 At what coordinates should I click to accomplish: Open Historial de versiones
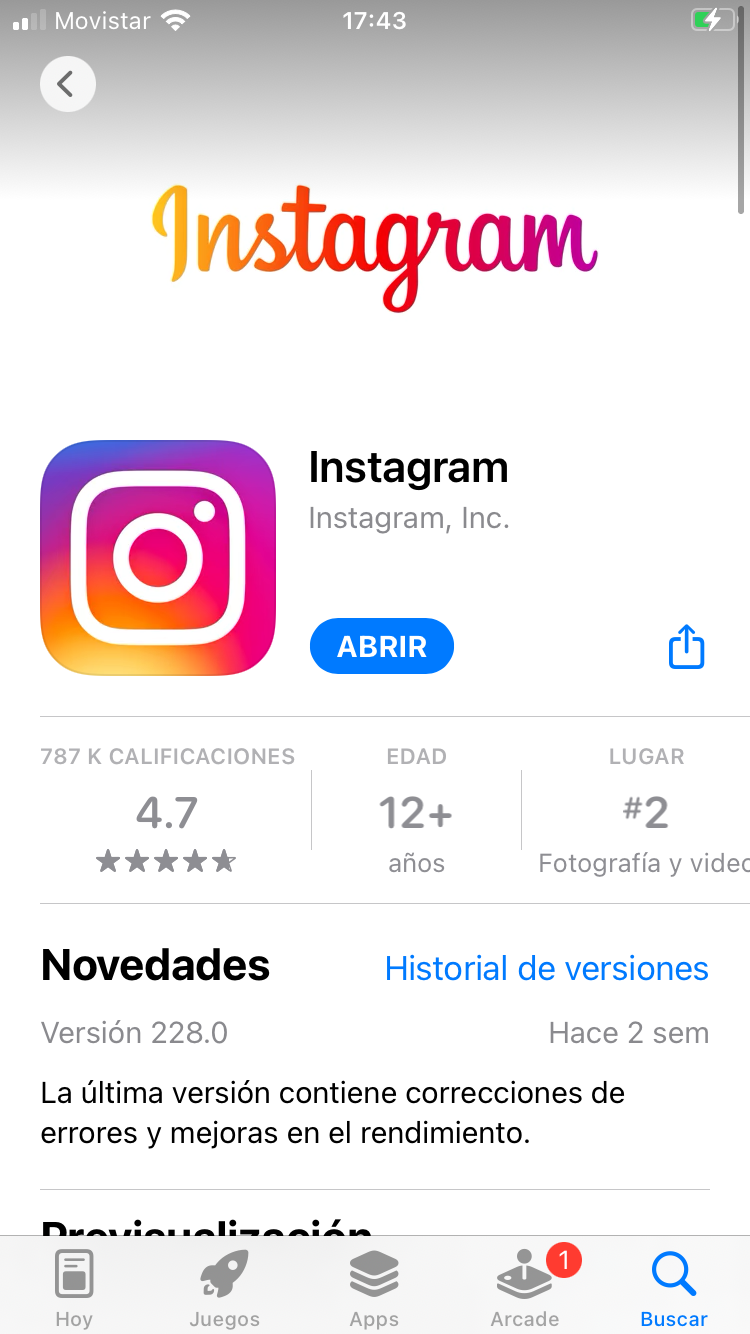tap(547, 968)
